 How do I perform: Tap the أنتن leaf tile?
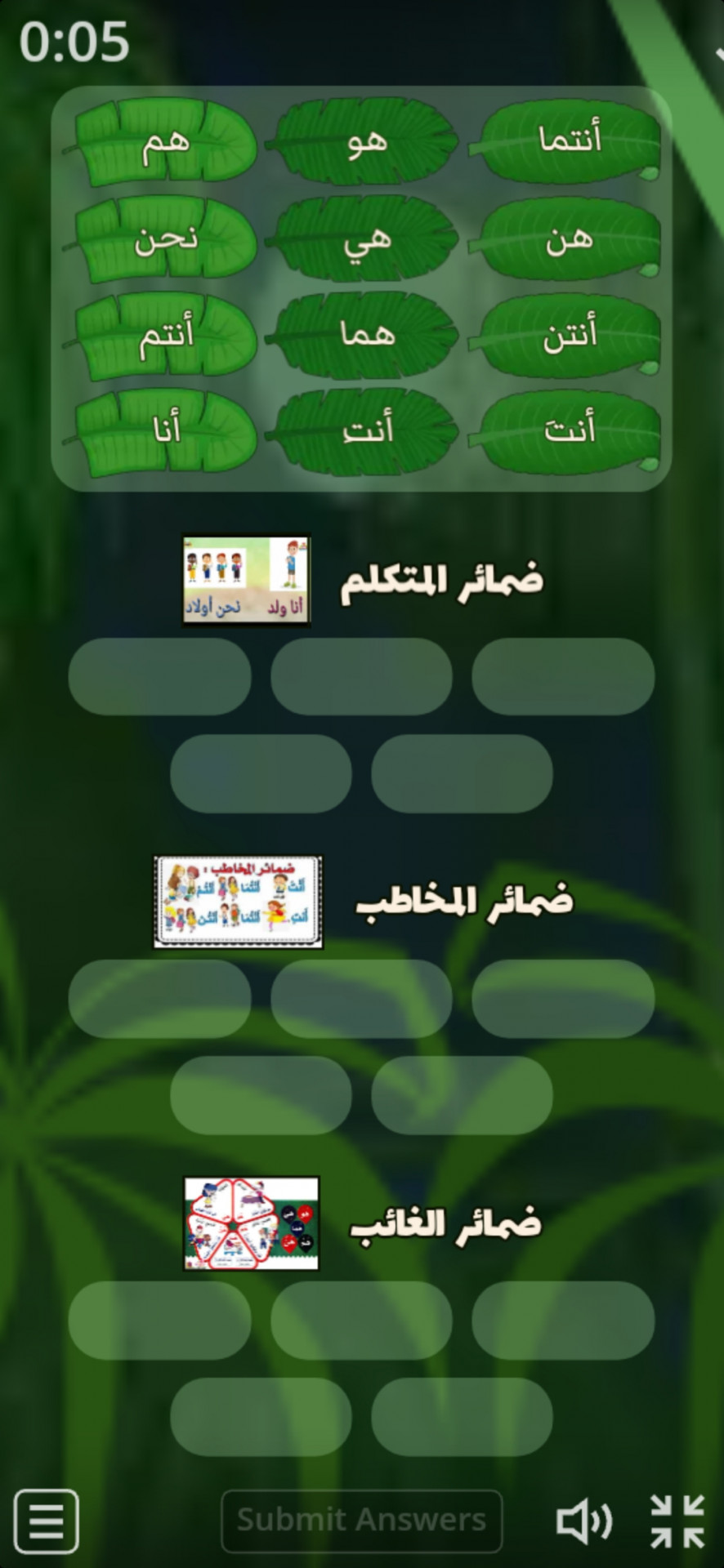point(569,335)
